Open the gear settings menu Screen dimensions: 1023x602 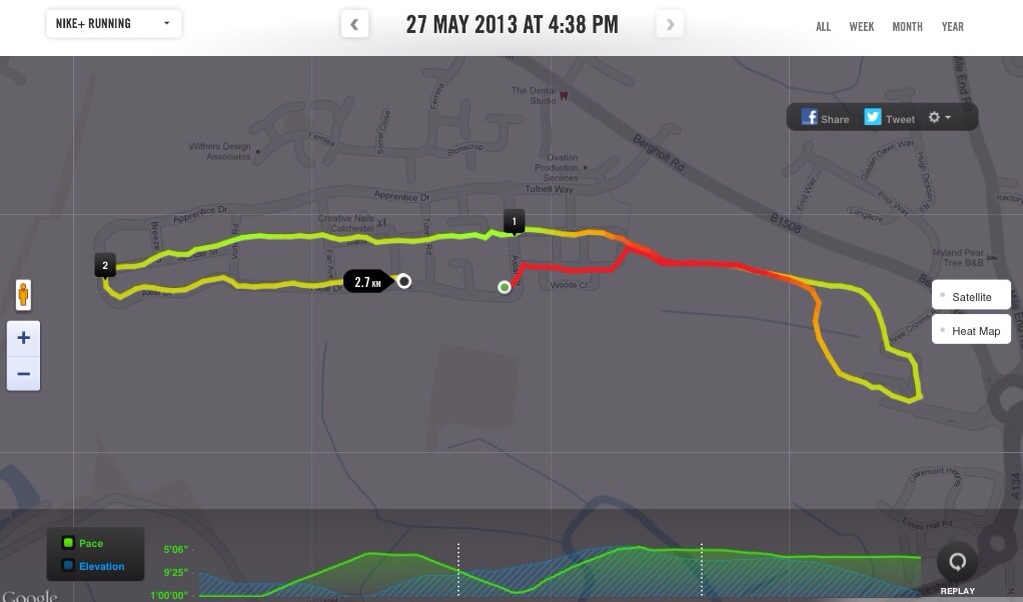coord(939,118)
